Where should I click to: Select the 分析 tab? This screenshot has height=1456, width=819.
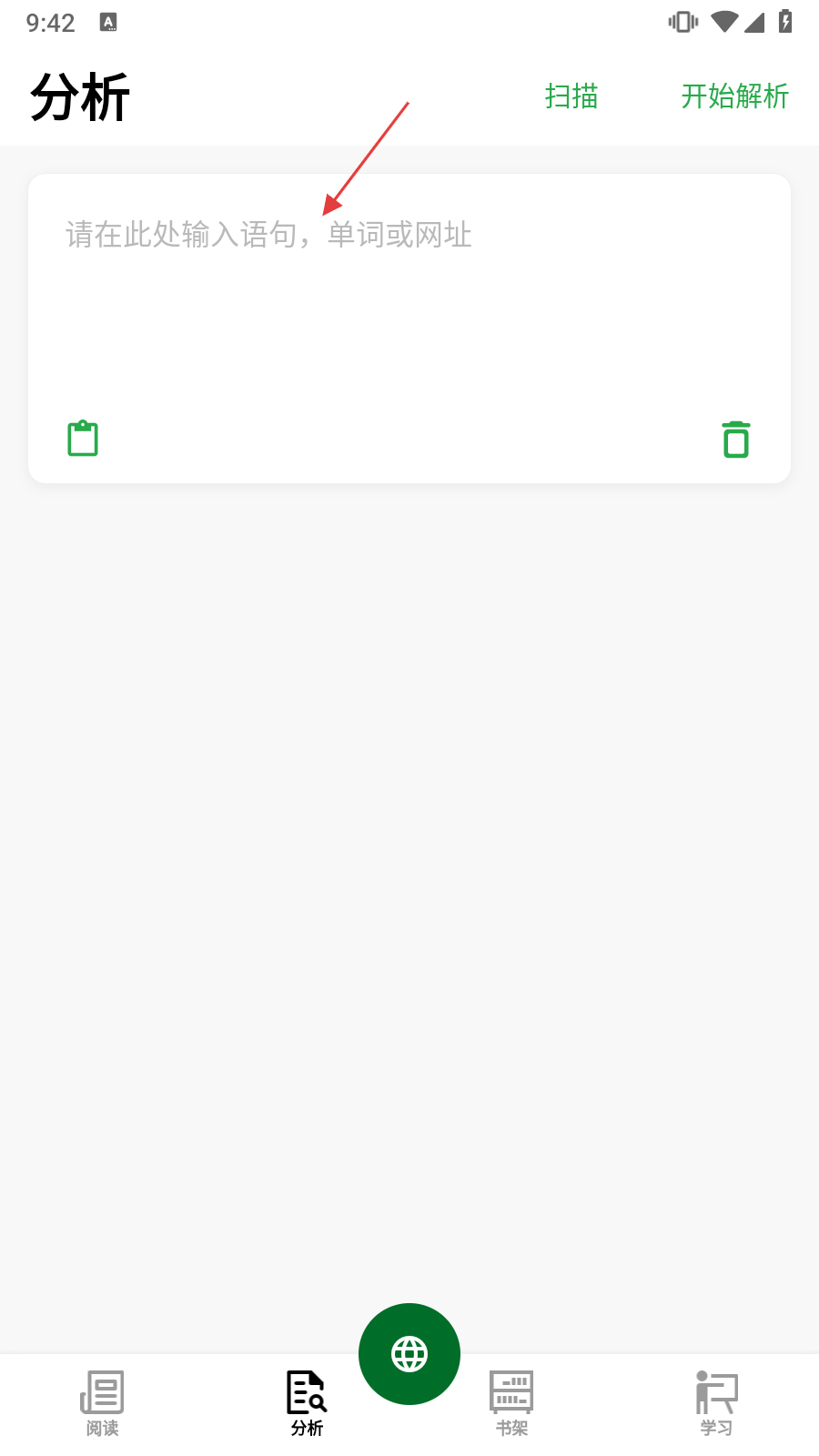(307, 1403)
